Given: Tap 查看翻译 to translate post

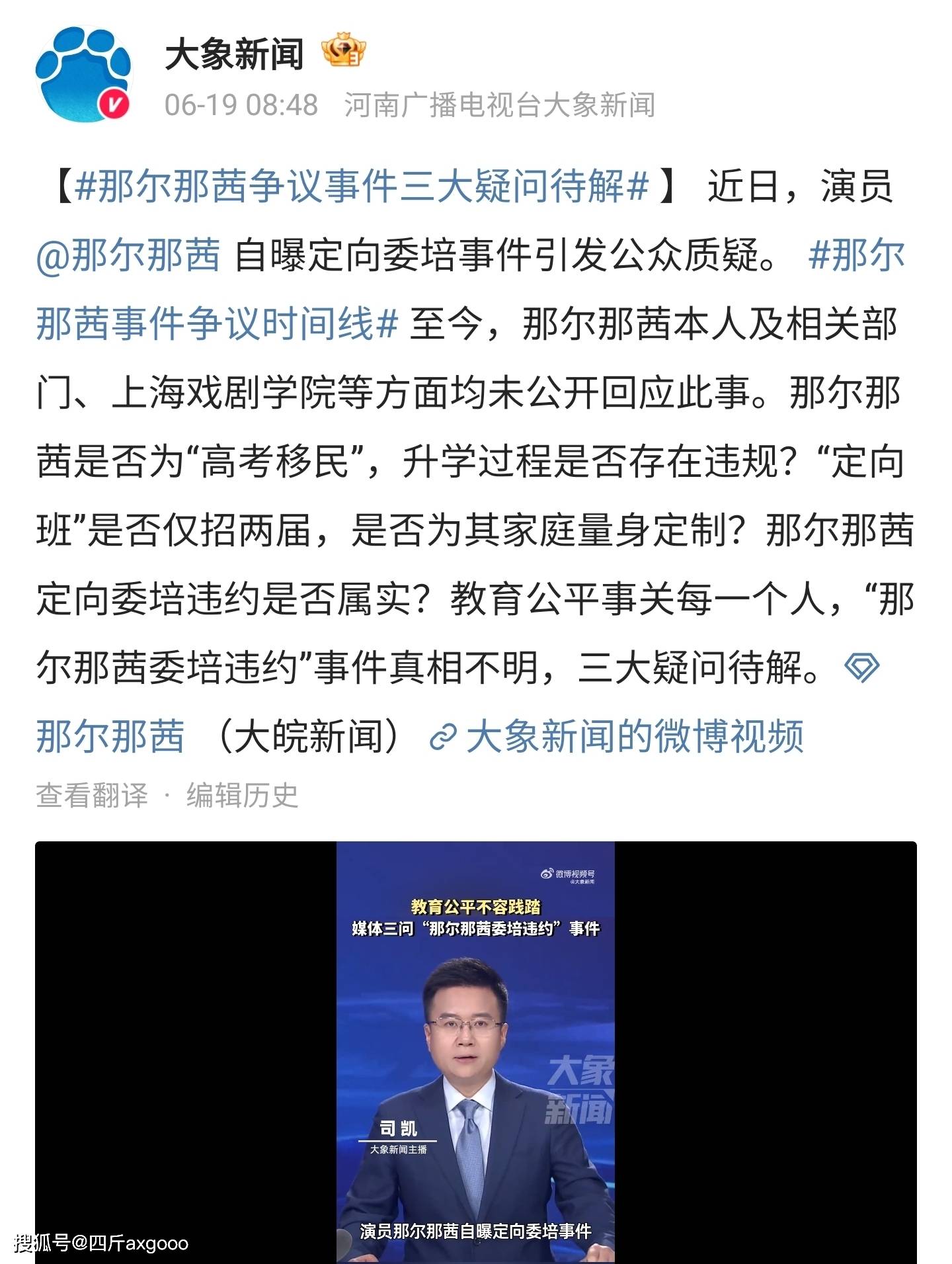Looking at the screenshot, I should [x=92, y=795].
